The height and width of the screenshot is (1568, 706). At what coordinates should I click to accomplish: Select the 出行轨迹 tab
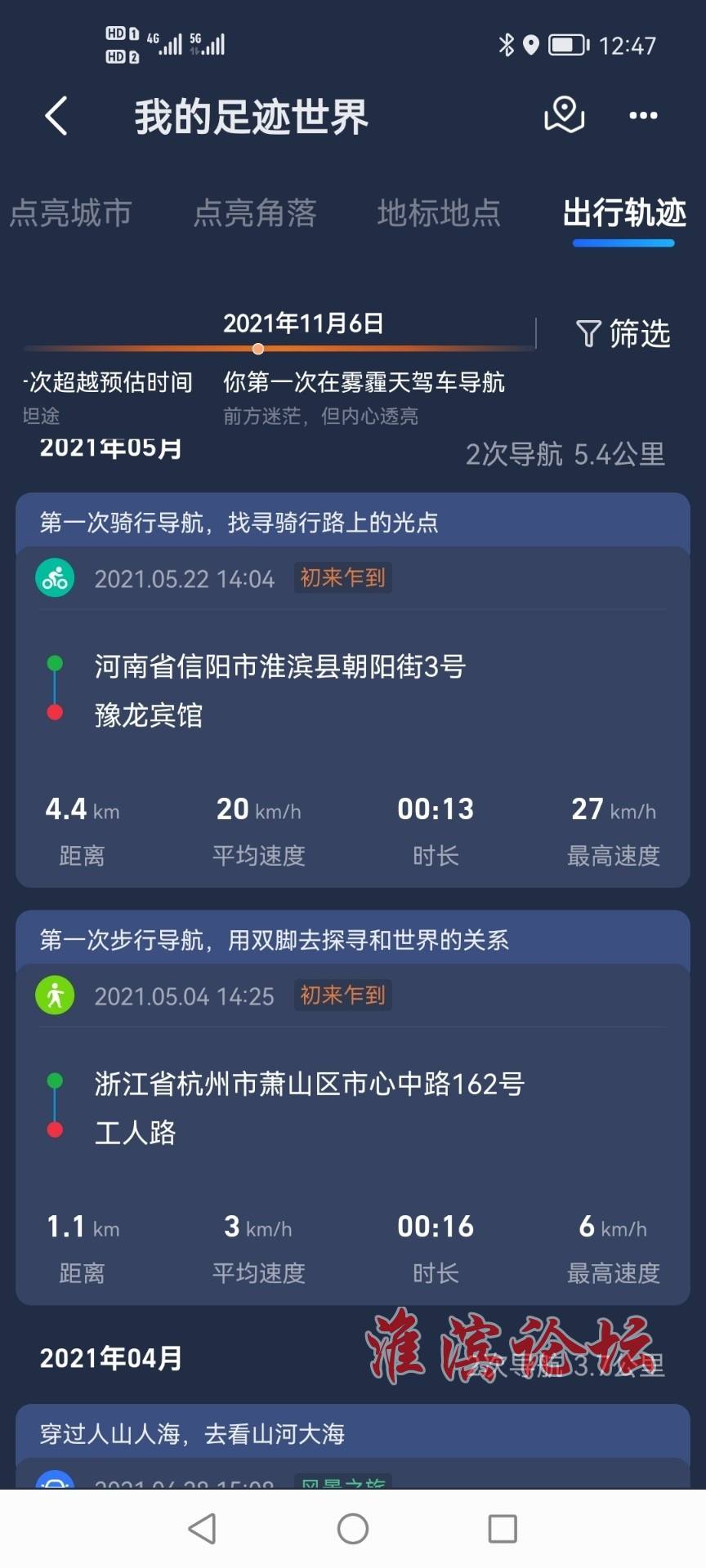tap(623, 212)
